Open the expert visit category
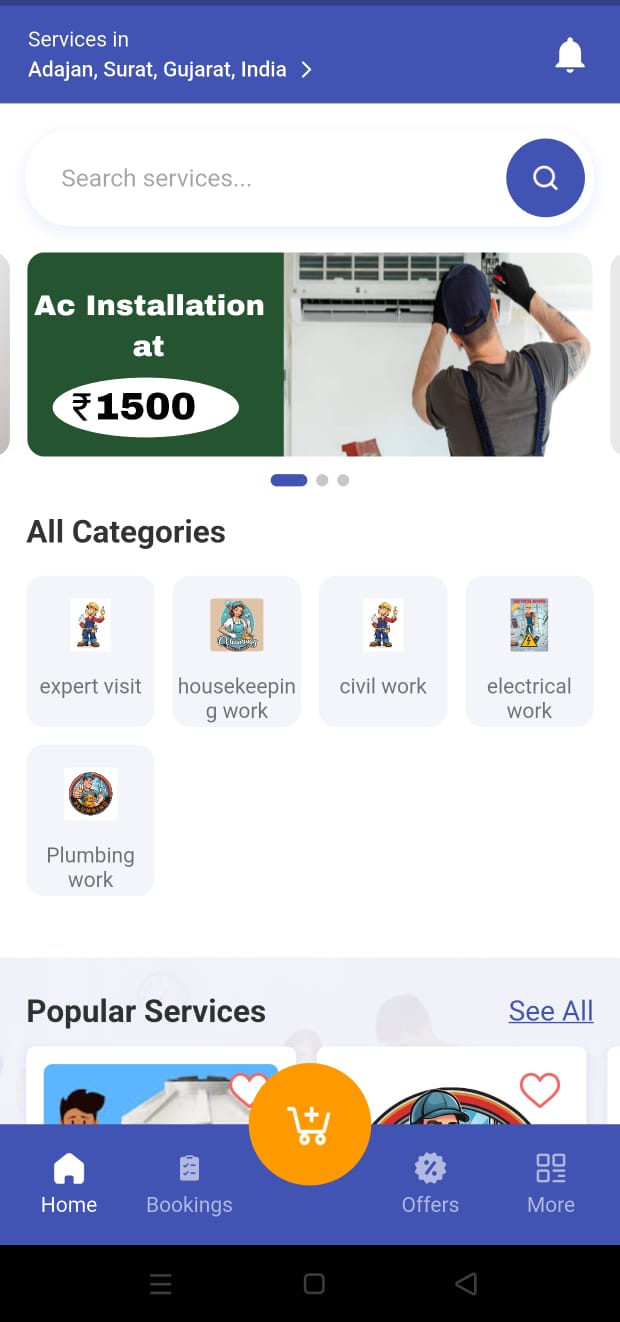This screenshot has height=1322, width=620. click(x=91, y=650)
